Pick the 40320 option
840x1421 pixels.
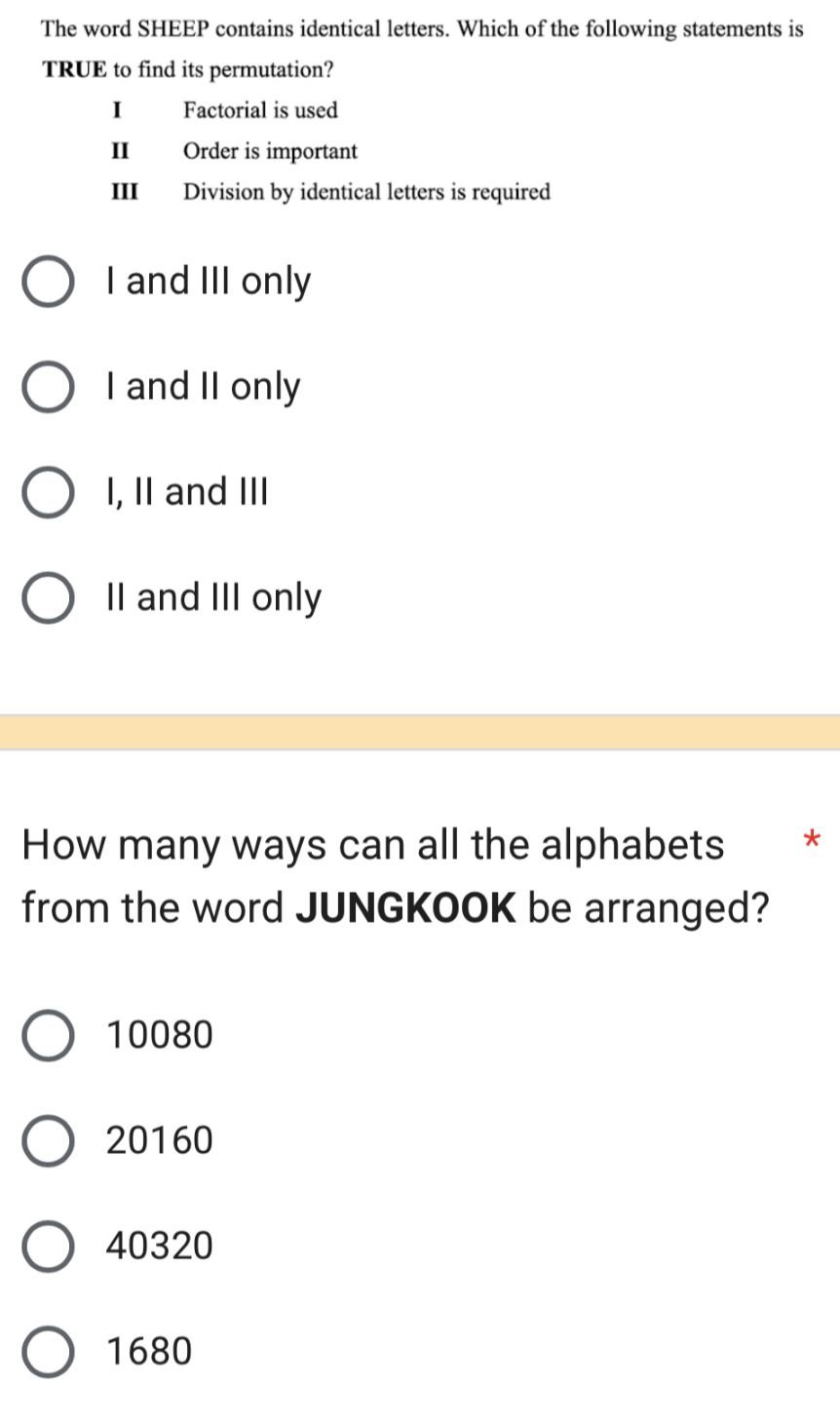coord(48,1247)
